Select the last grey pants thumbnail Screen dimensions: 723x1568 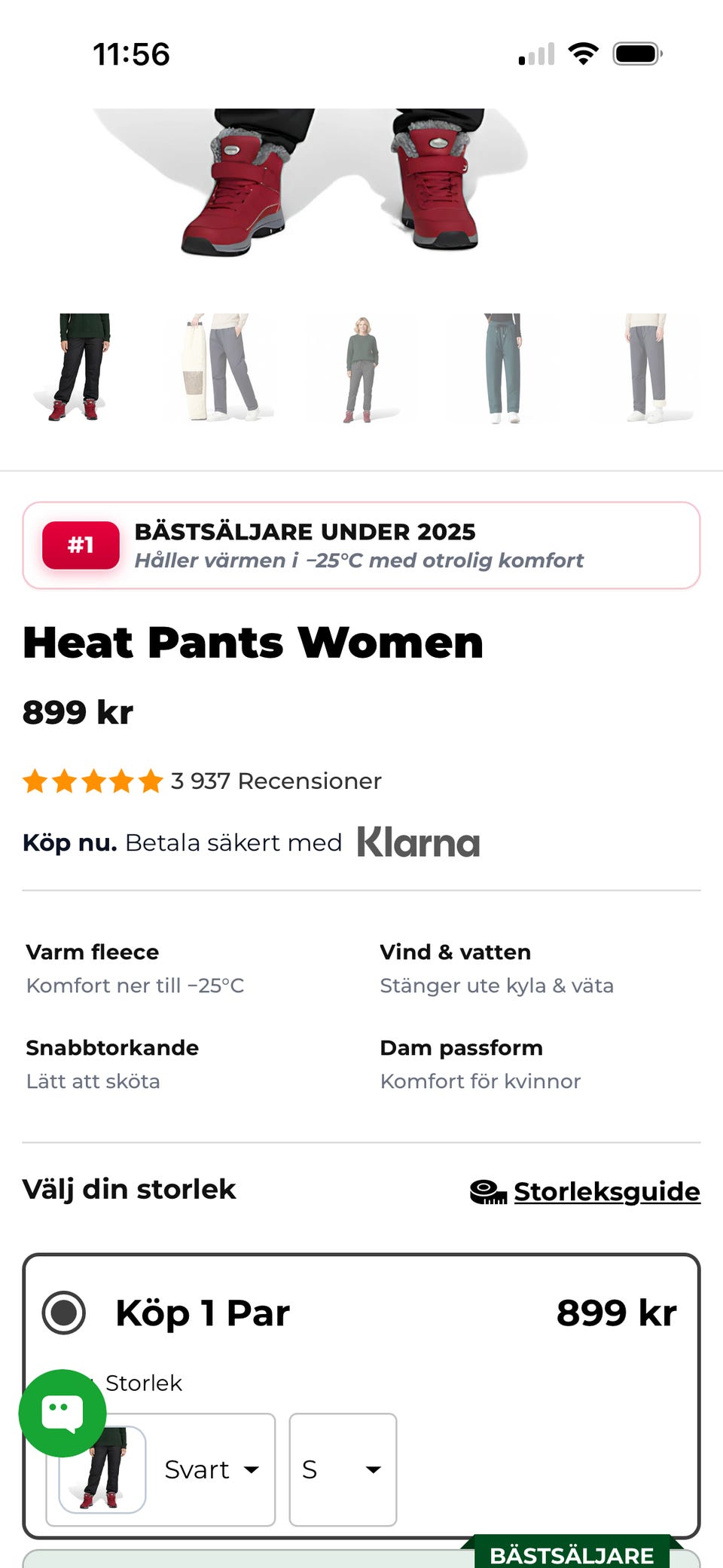tap(648, 367)
